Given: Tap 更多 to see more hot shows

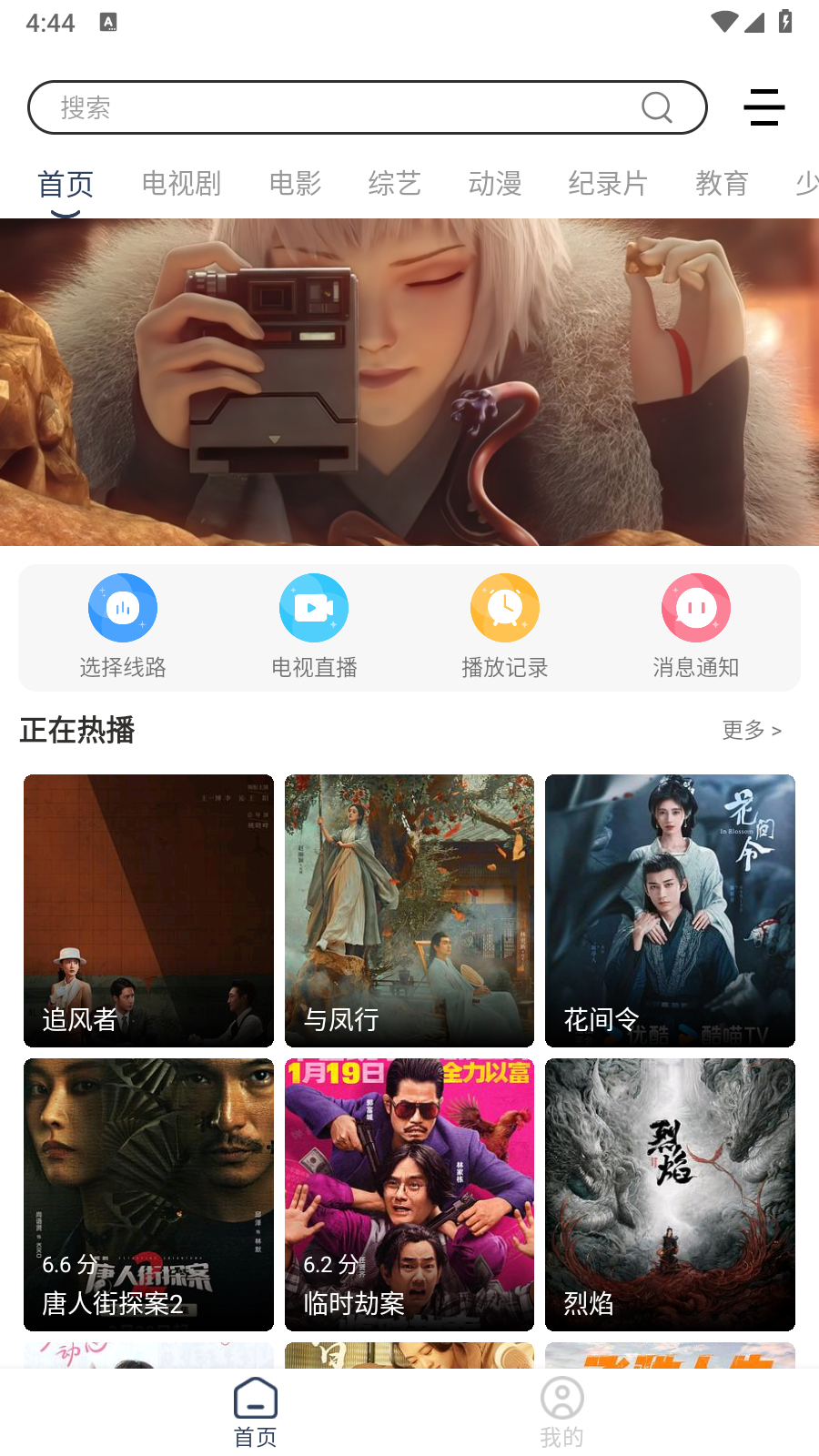Looking at the screenshot, I should (751, 730).
